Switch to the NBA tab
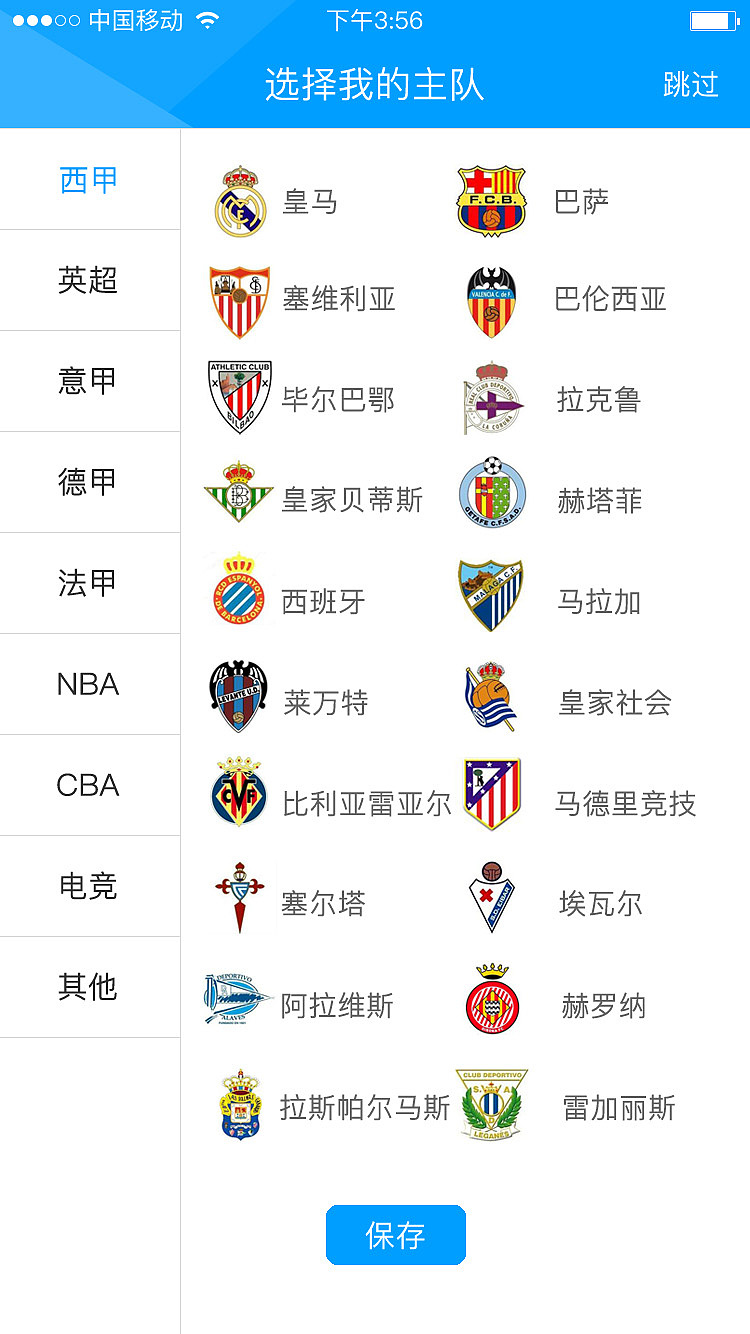This screenshot has width=750, height=1334. [88, 684]
